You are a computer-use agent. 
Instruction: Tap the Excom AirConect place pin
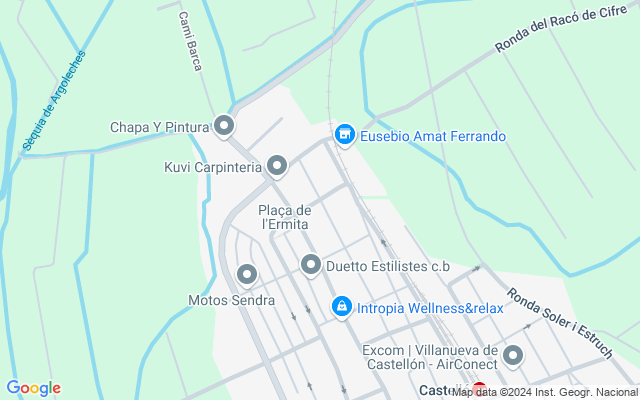point(513,355)
